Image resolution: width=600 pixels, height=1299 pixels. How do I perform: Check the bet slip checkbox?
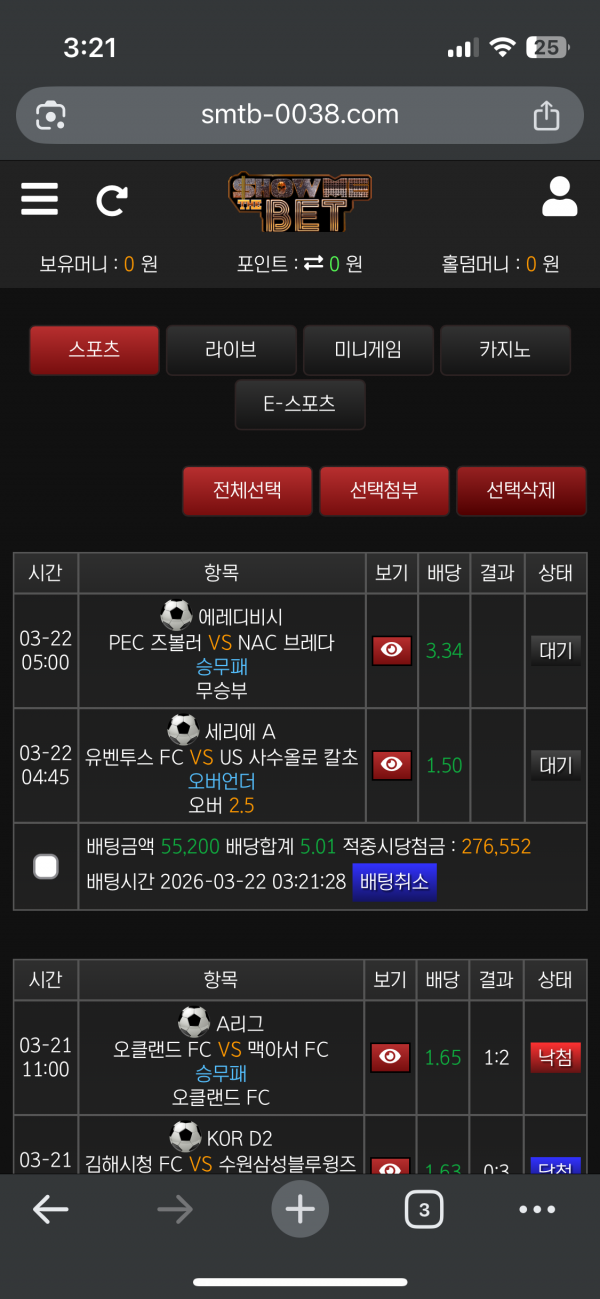46,866
